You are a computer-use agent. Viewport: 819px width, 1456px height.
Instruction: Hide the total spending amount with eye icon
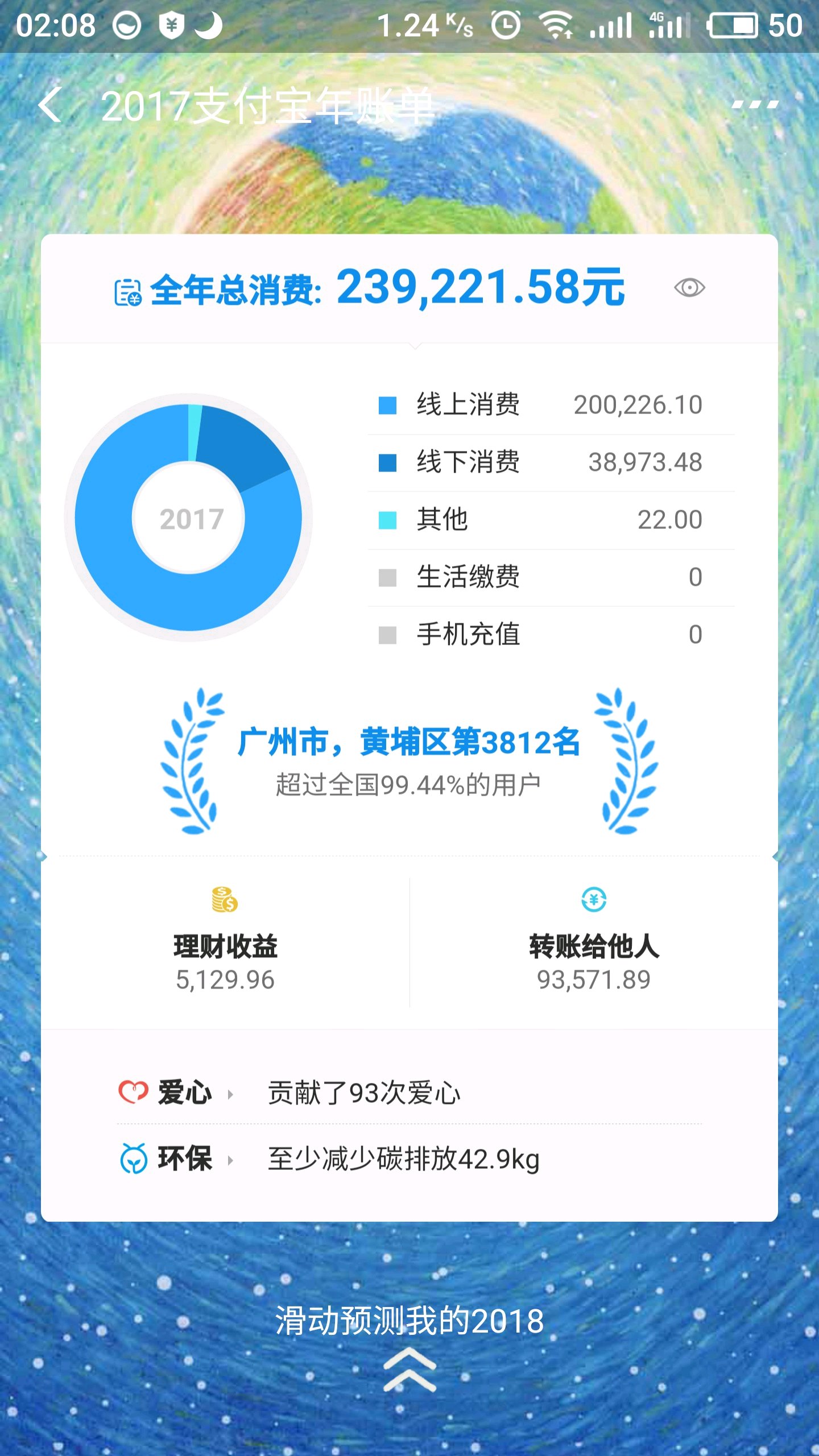[689, 288]
